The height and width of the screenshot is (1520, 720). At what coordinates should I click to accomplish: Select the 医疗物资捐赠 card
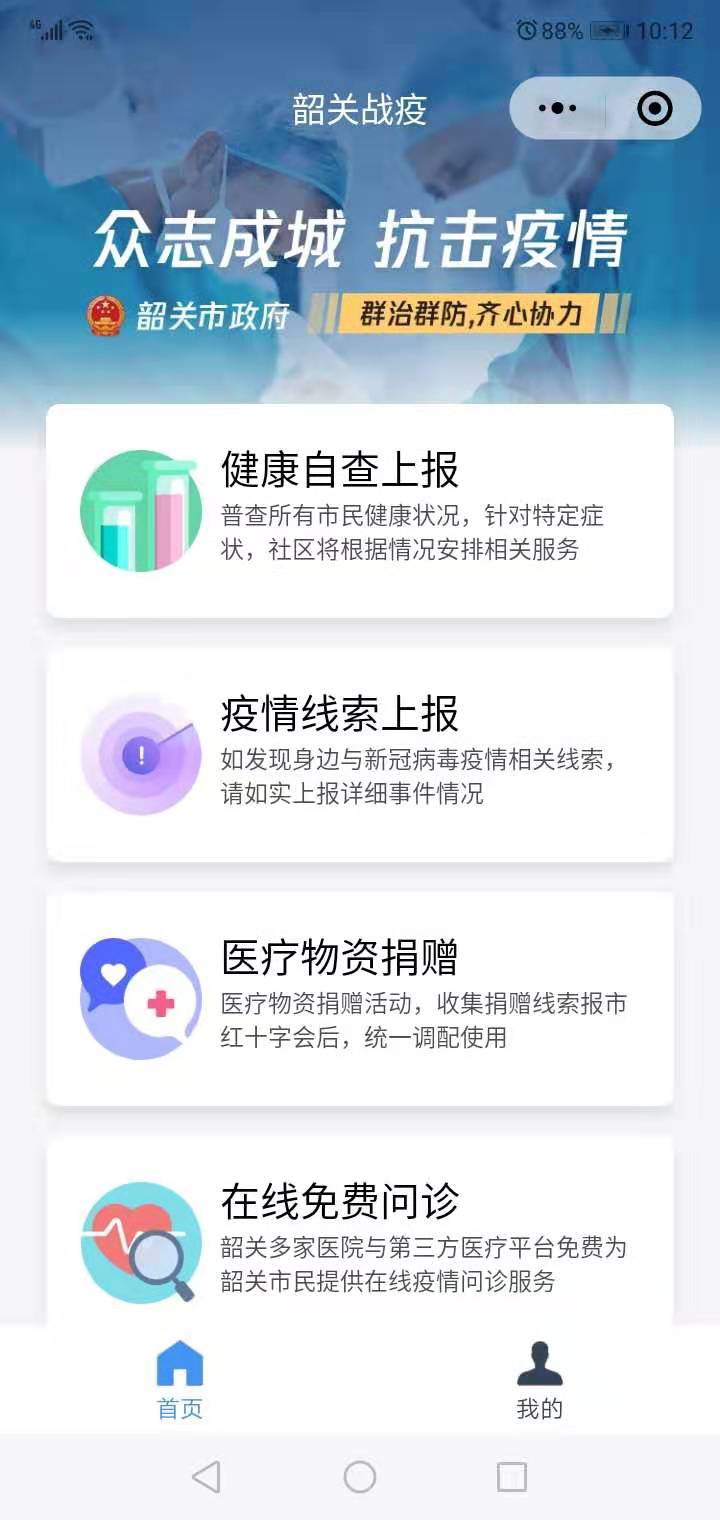[360, 999]
